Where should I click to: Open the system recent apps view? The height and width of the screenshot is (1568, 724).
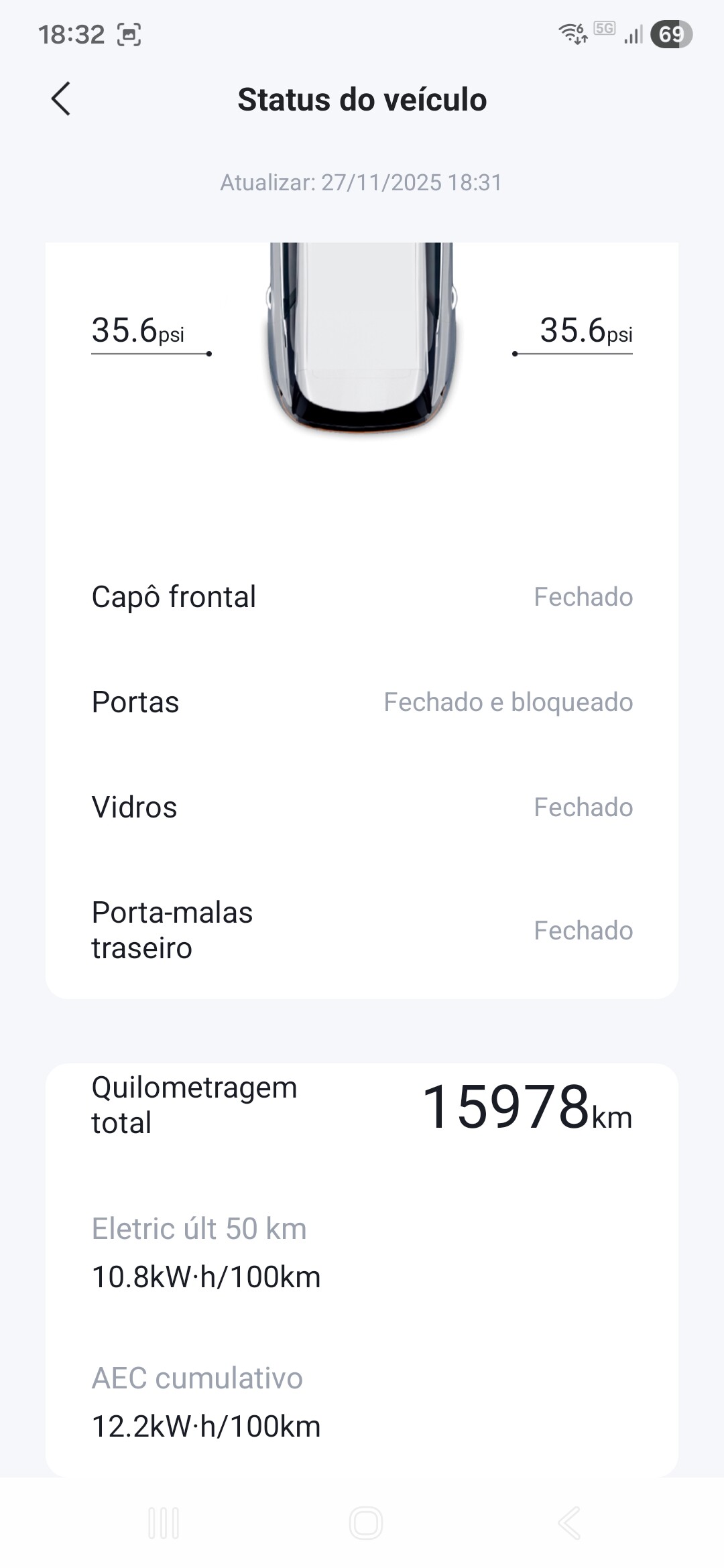(x=164, y=1522)
